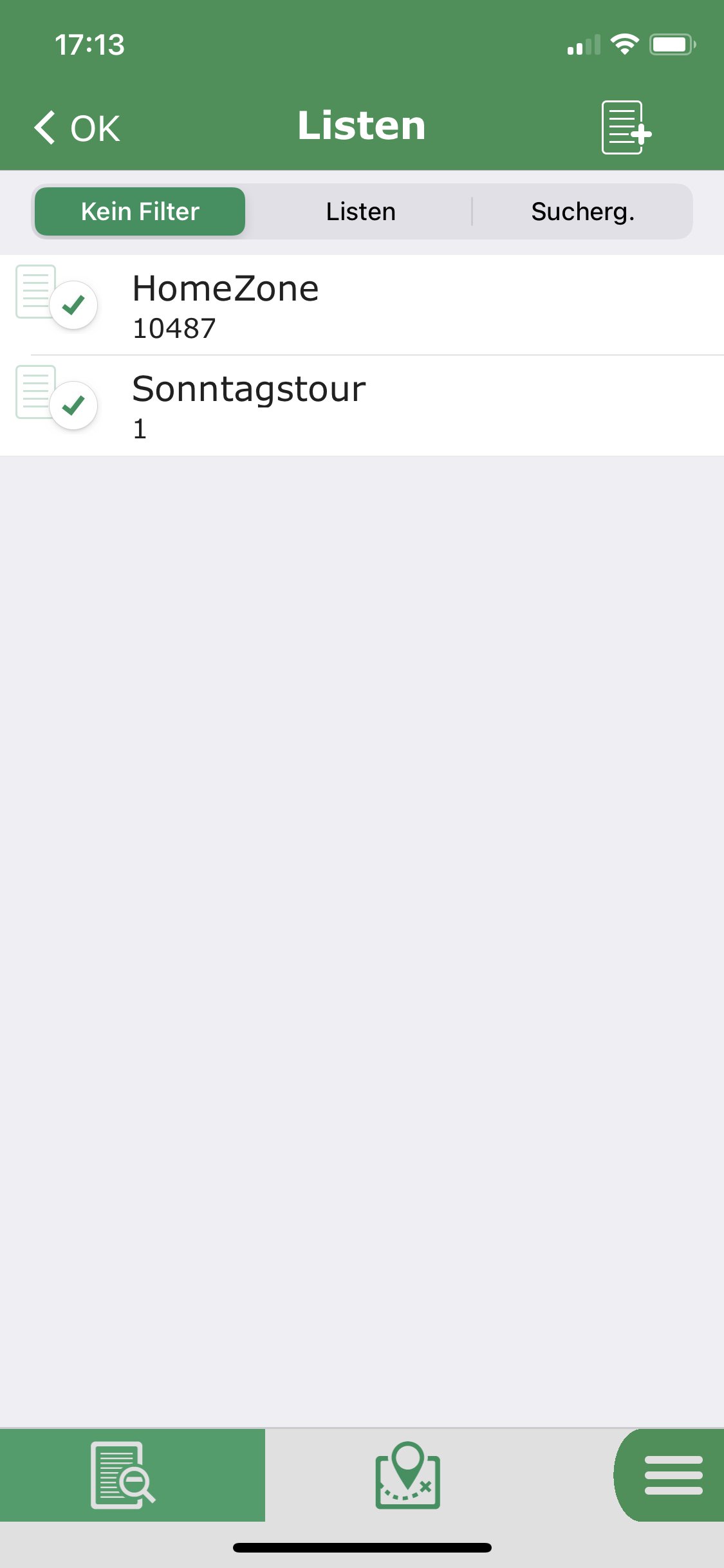
Task: Open the Sonntagstour list
Action: [x=362, y=406]
